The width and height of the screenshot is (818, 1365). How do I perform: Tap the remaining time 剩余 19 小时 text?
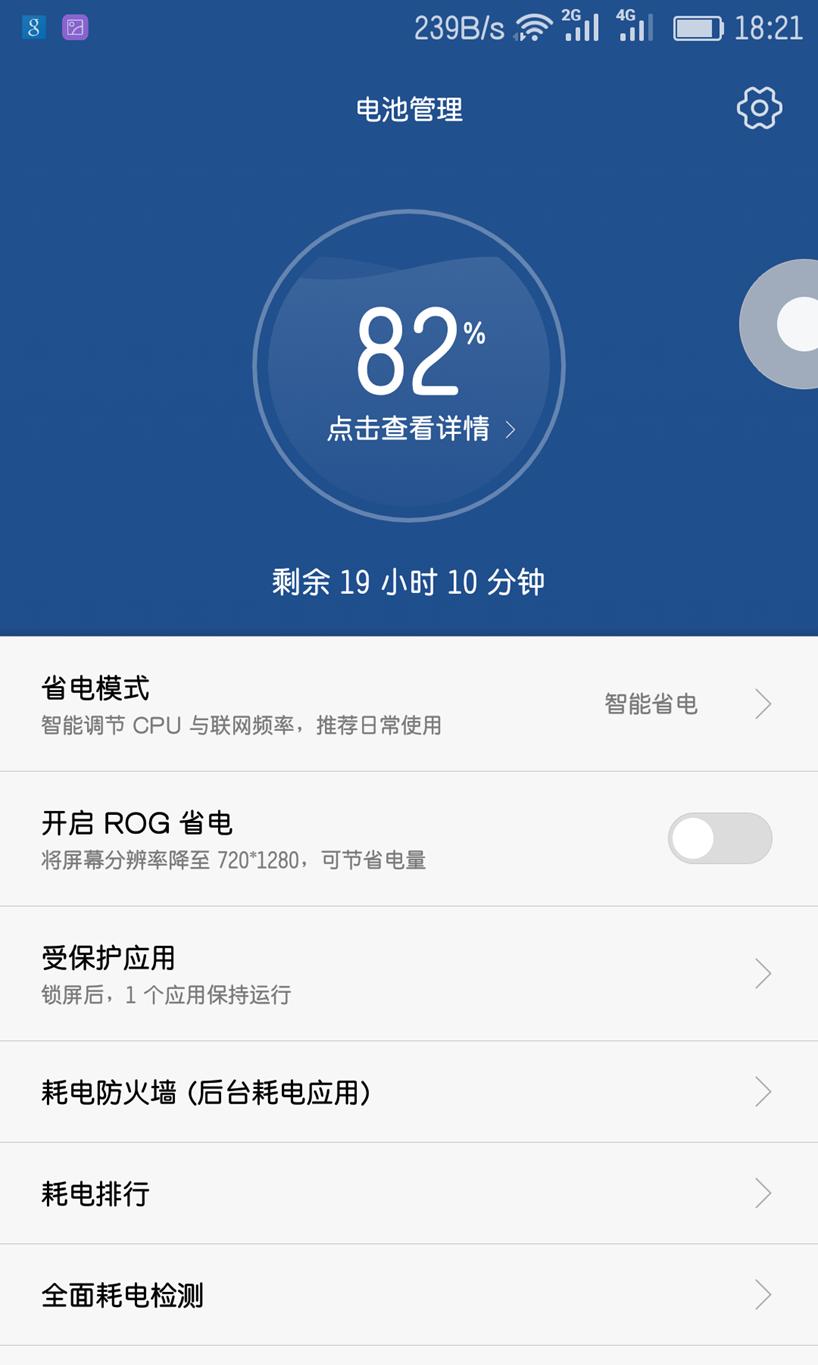[x=408, y=581]
